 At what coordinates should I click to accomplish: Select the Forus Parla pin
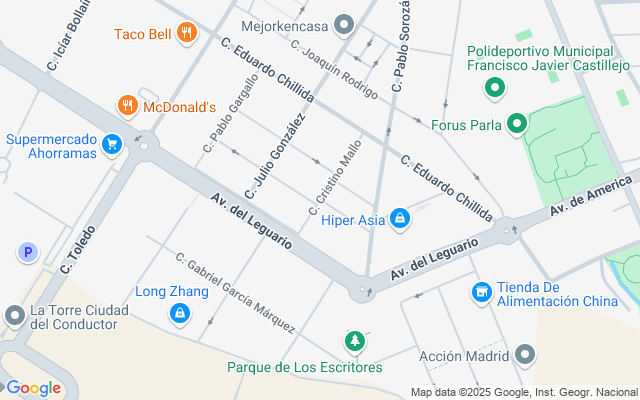pos(517,123)
